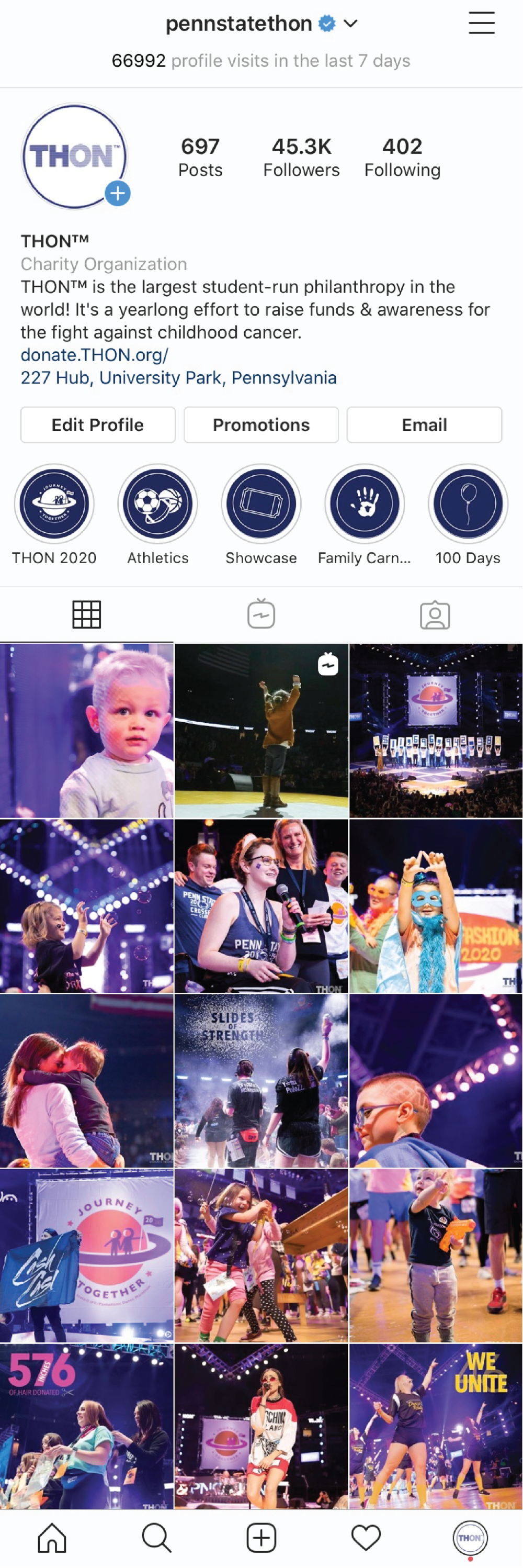Expand the pennstatethon account switcher
Image resolution: width=523 pixels, height=1568 pixels.
350,24
